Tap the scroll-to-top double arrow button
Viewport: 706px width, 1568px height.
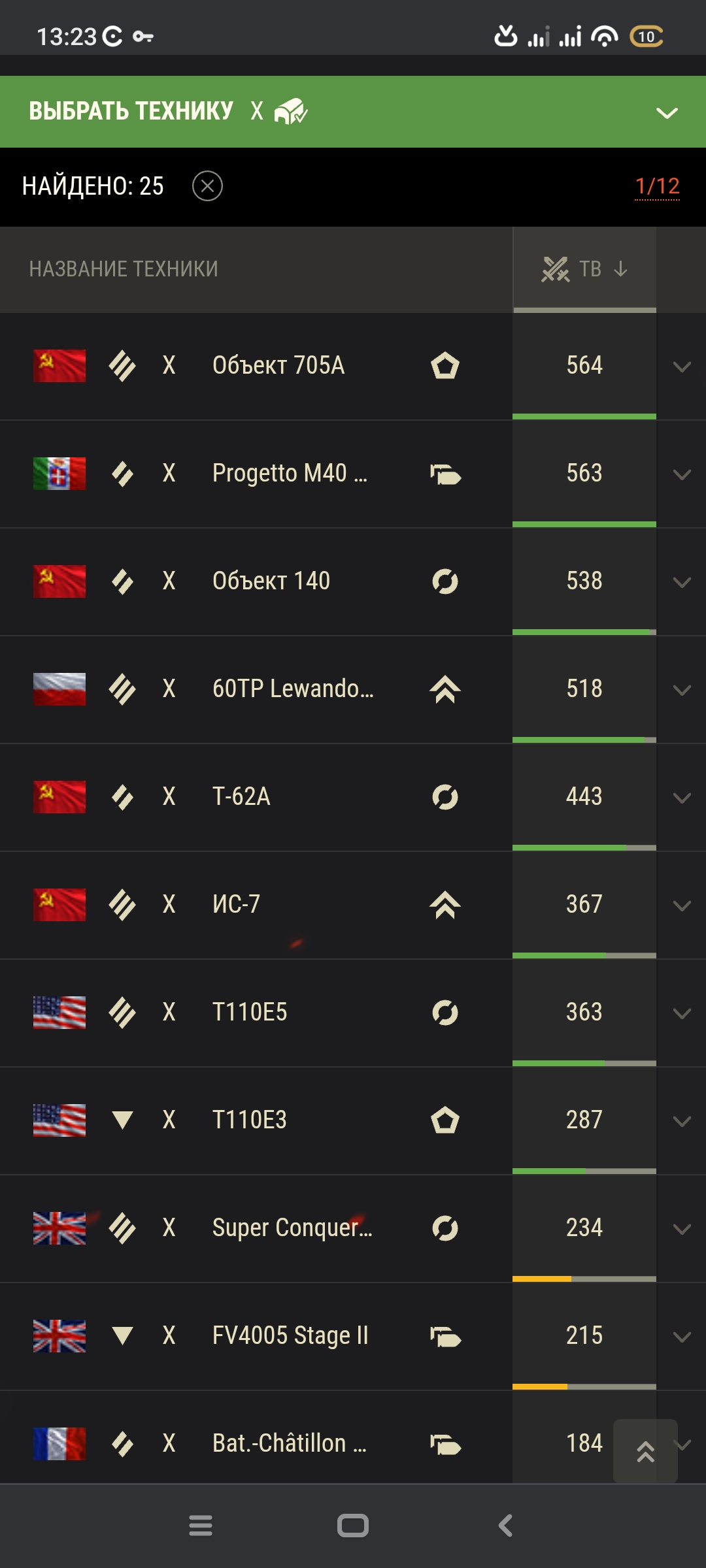click(x=645, y=1451)
